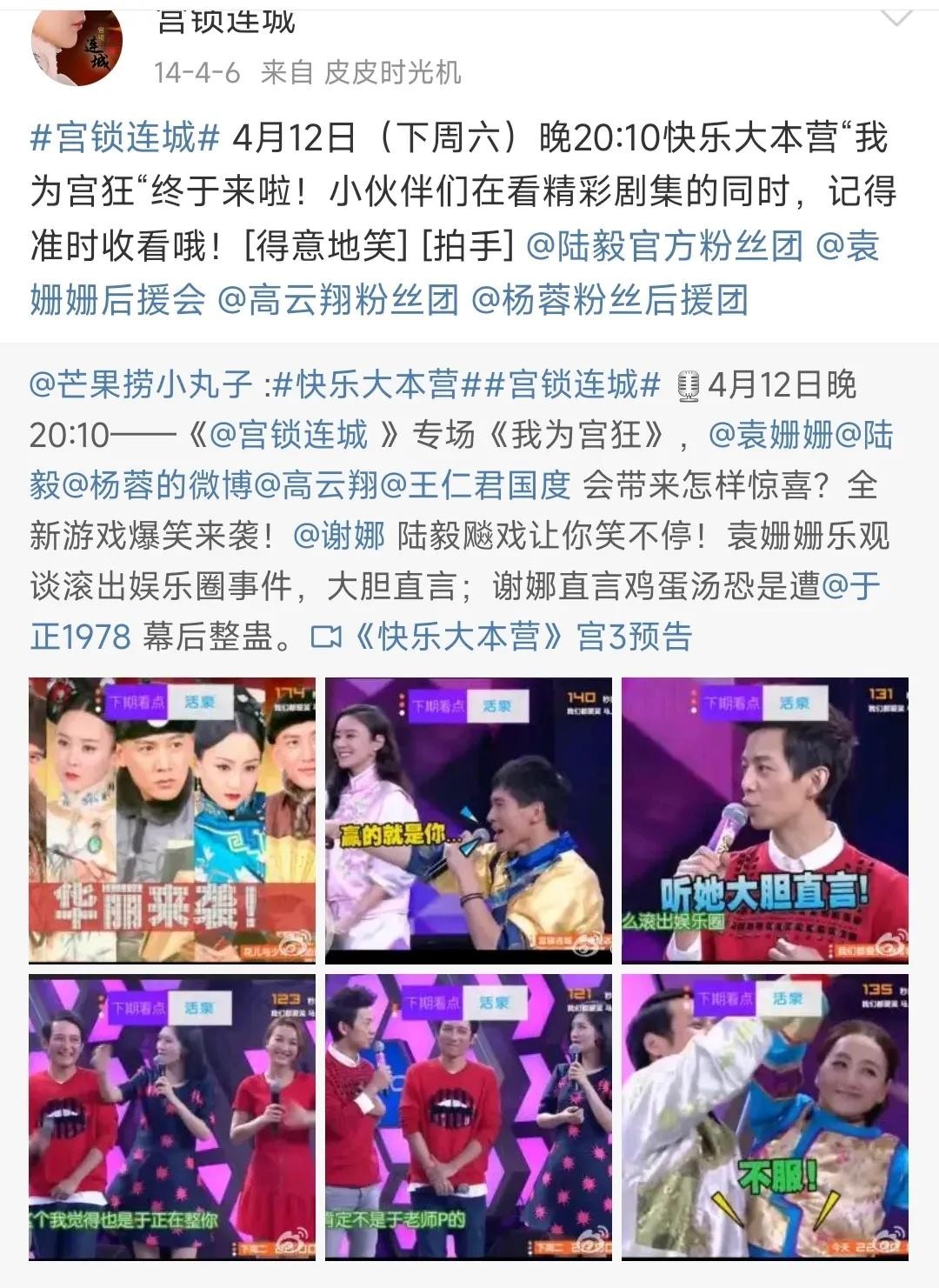The height and width of the screenshot is (1288, 939).
Task: View the 不是于老师P的 caption image
Action: pos(469,1117)
